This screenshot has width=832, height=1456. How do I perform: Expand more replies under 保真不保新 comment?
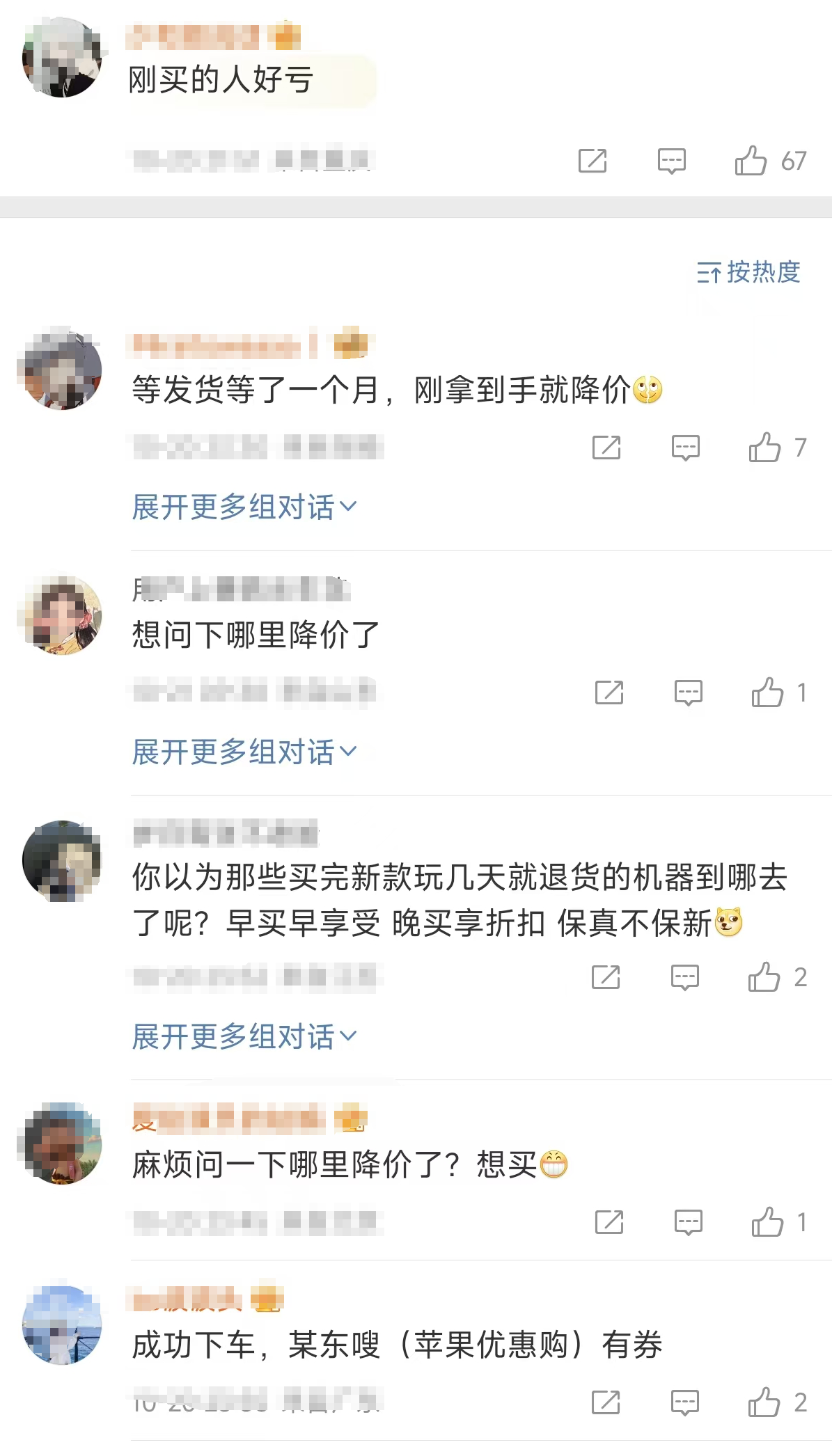(x=244, y=1036)
